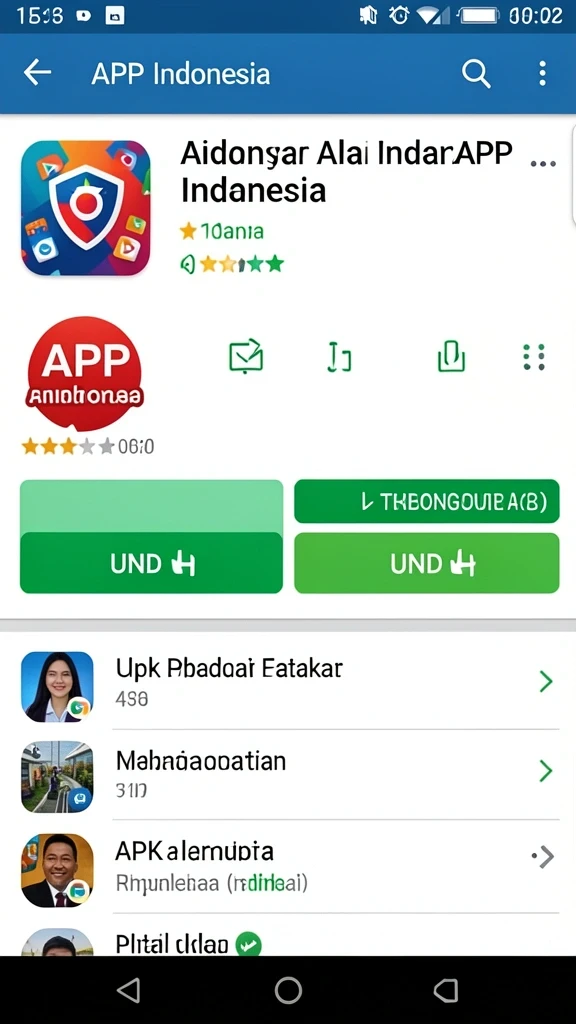
Task: Tap the system back triangle
Action: [x=128, y=990]
